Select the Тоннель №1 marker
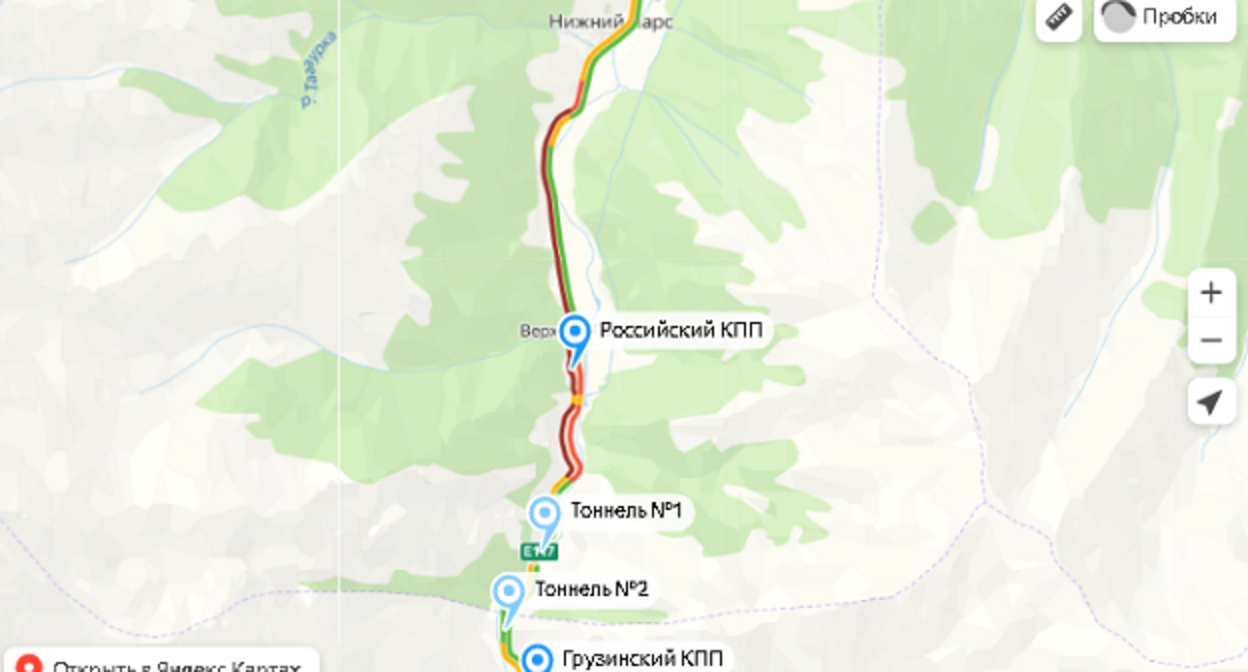The width and height of the screenshot is (1248, 672). [545, 514]
